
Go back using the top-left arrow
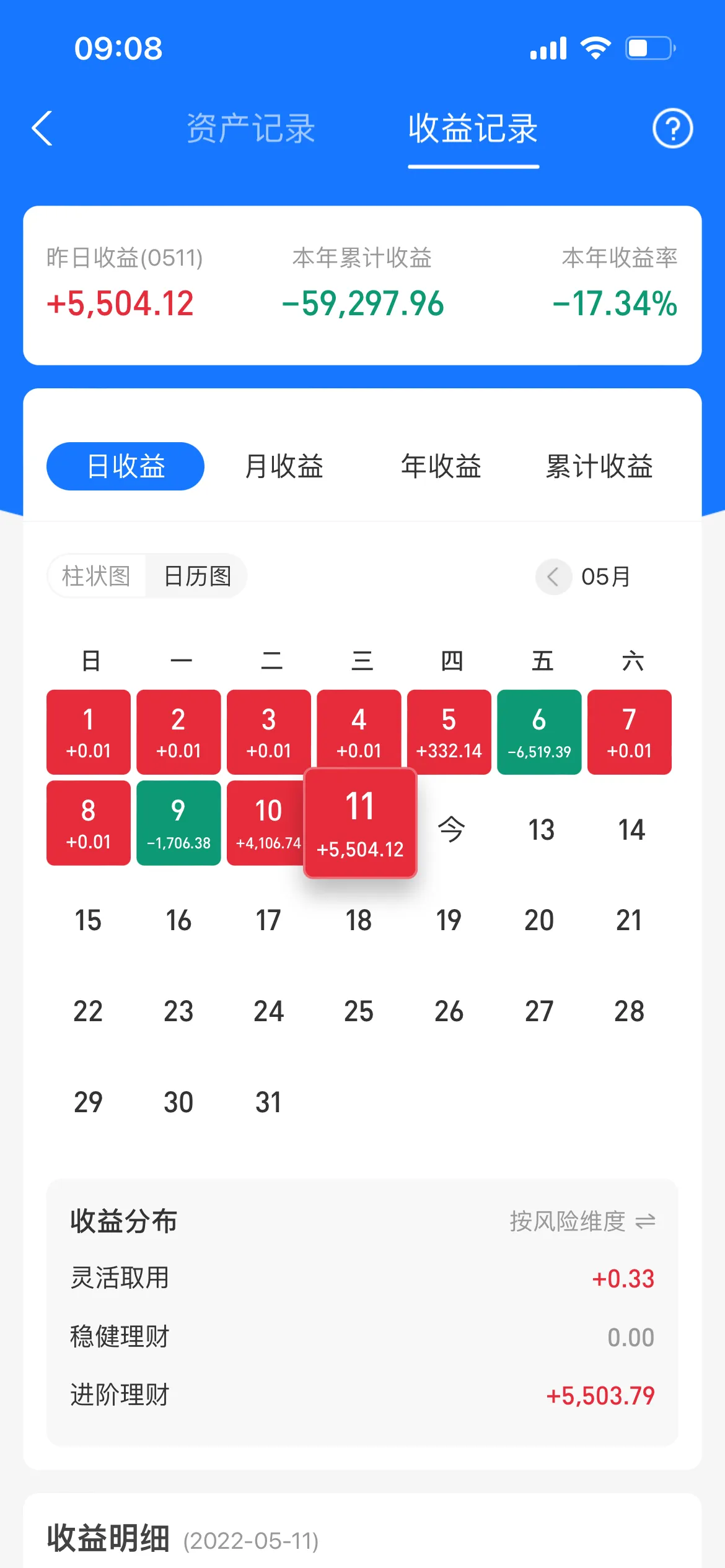point(42,129)
